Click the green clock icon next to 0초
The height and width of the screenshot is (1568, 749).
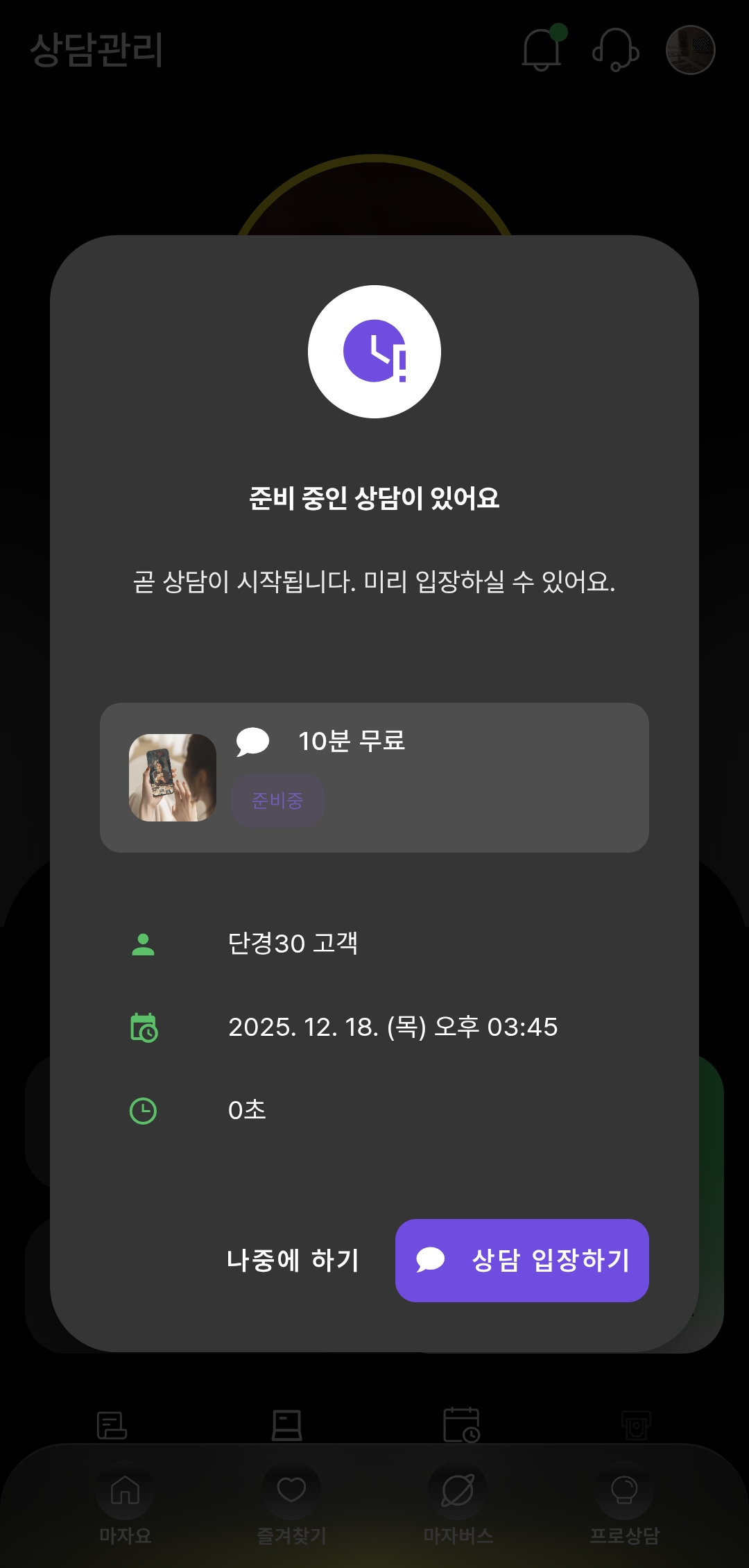click(x=144, y=1110)
